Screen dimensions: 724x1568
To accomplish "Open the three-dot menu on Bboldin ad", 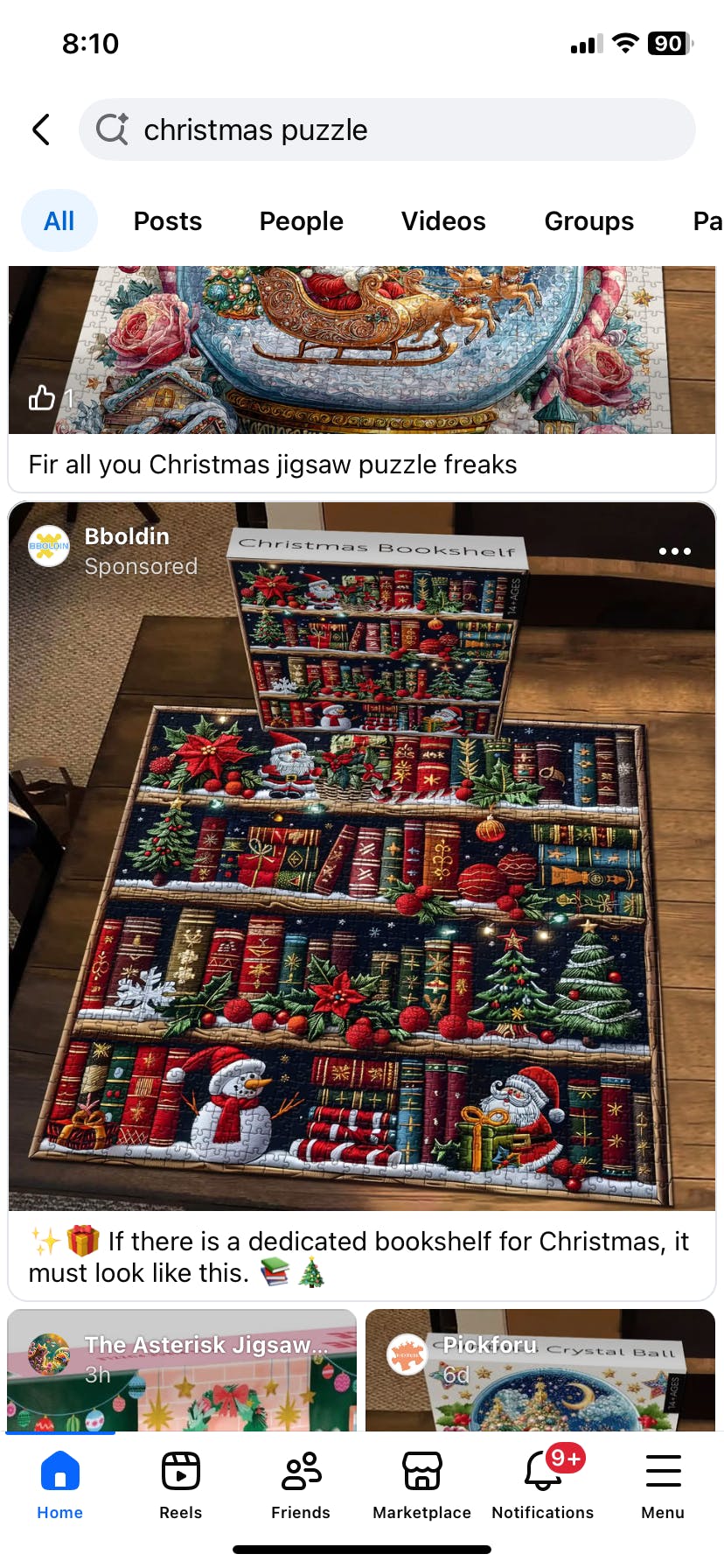I will tap(675, 551).
